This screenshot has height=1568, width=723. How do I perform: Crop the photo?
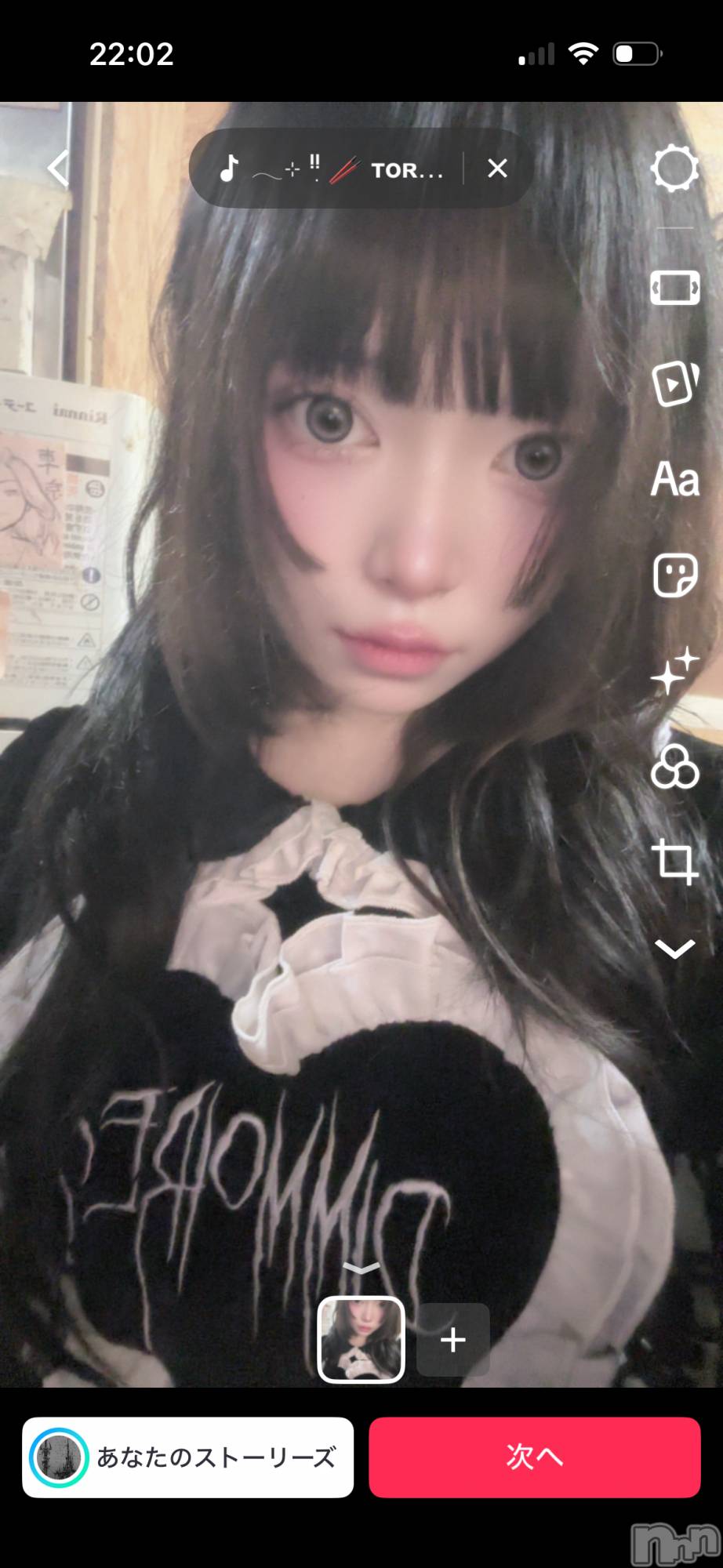674,861
